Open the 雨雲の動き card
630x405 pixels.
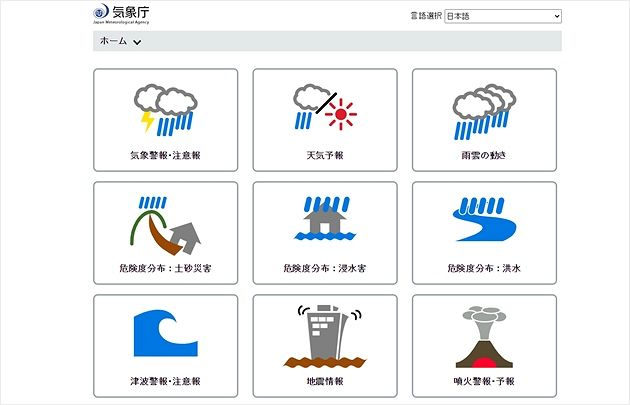pos(484,120)
